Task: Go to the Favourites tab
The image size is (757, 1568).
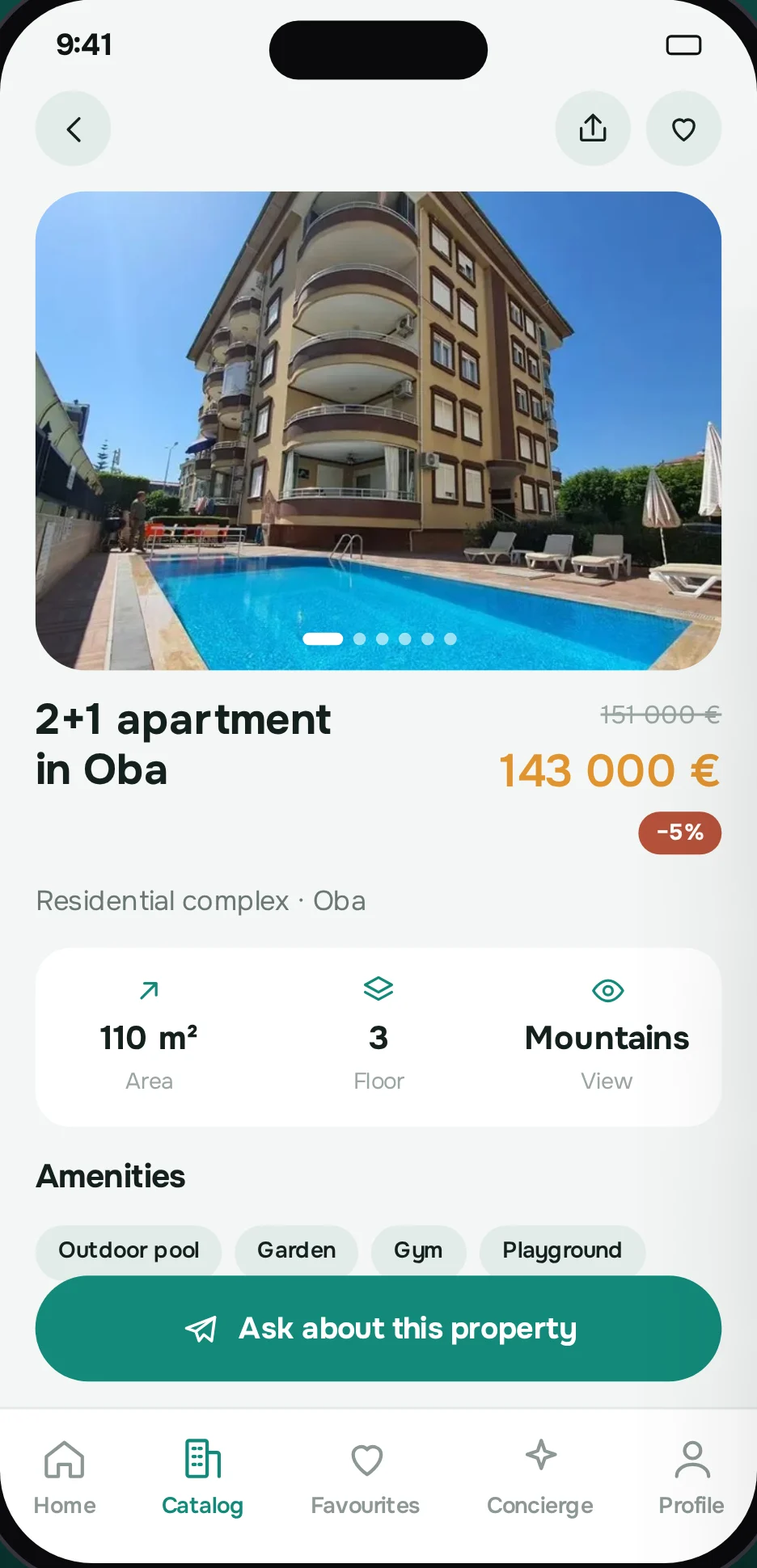Action: point(366,1477)
